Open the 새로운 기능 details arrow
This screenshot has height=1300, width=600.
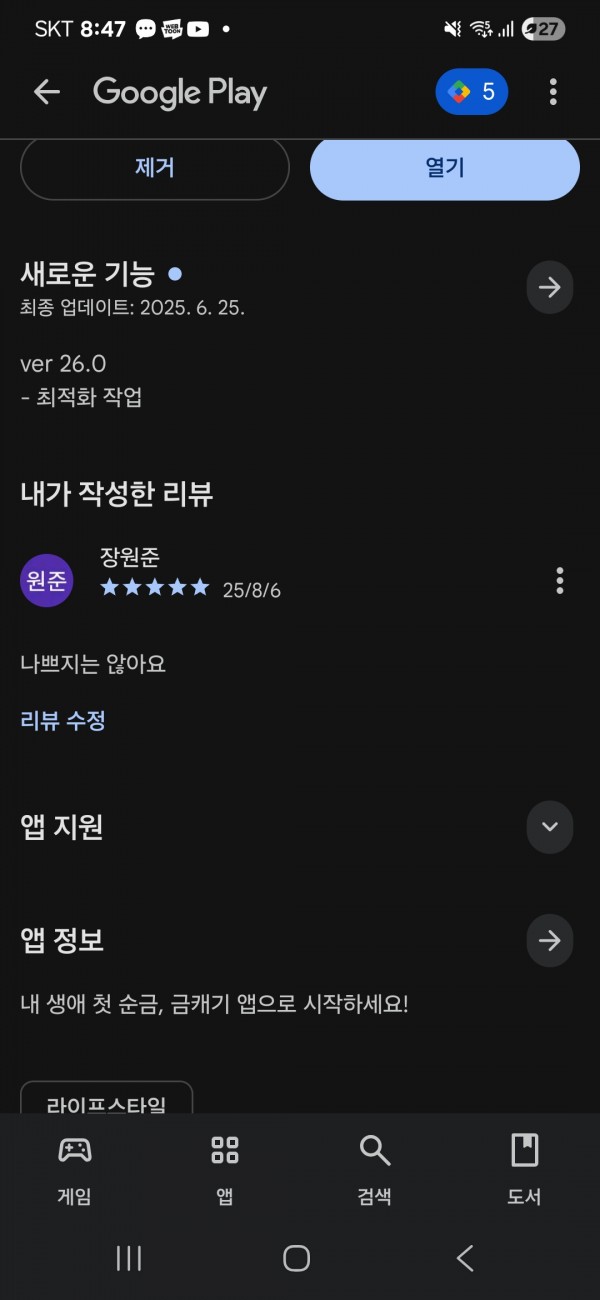click(x=550, y=288)
